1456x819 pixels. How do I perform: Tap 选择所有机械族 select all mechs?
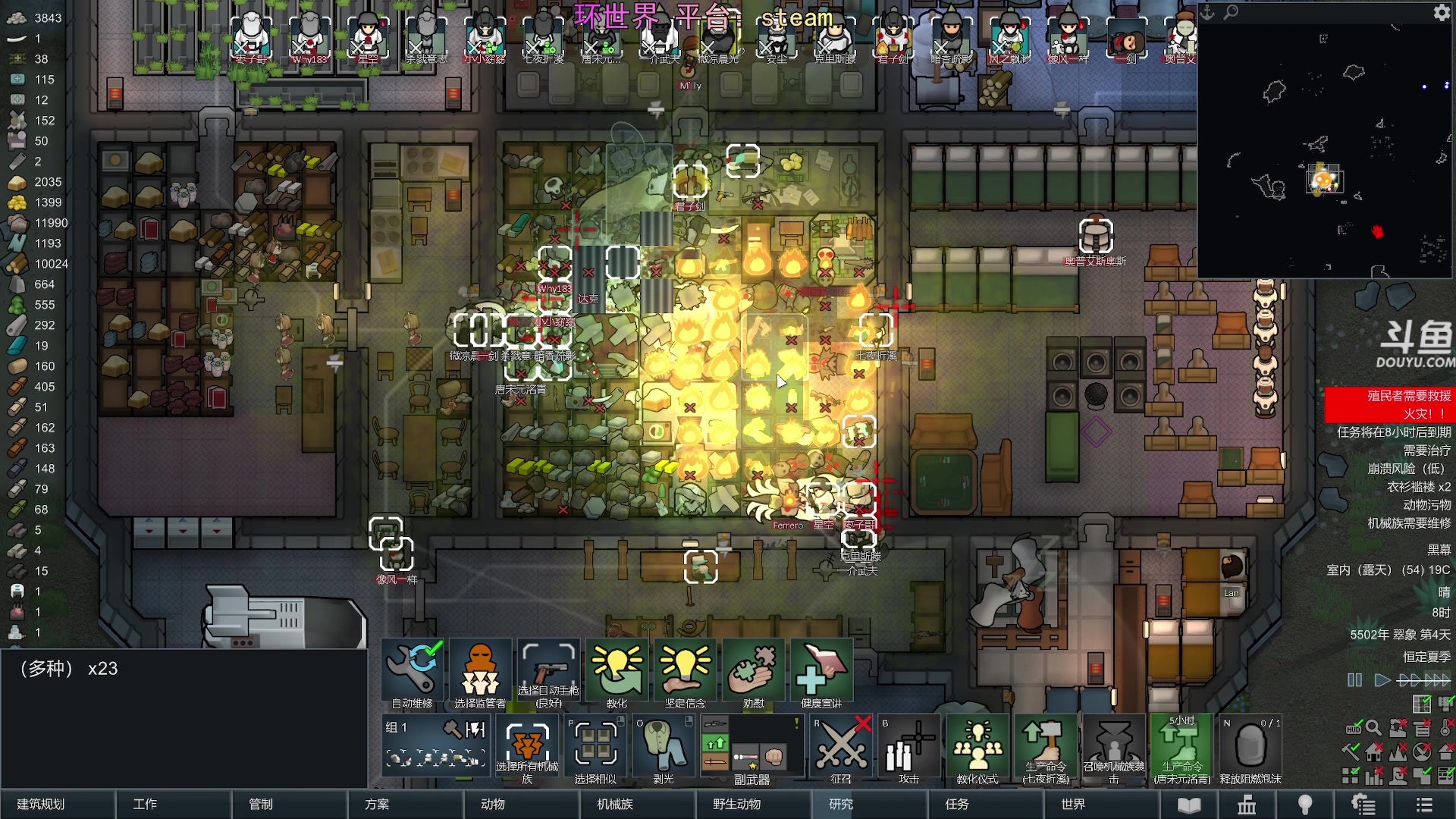pos(527,747)
